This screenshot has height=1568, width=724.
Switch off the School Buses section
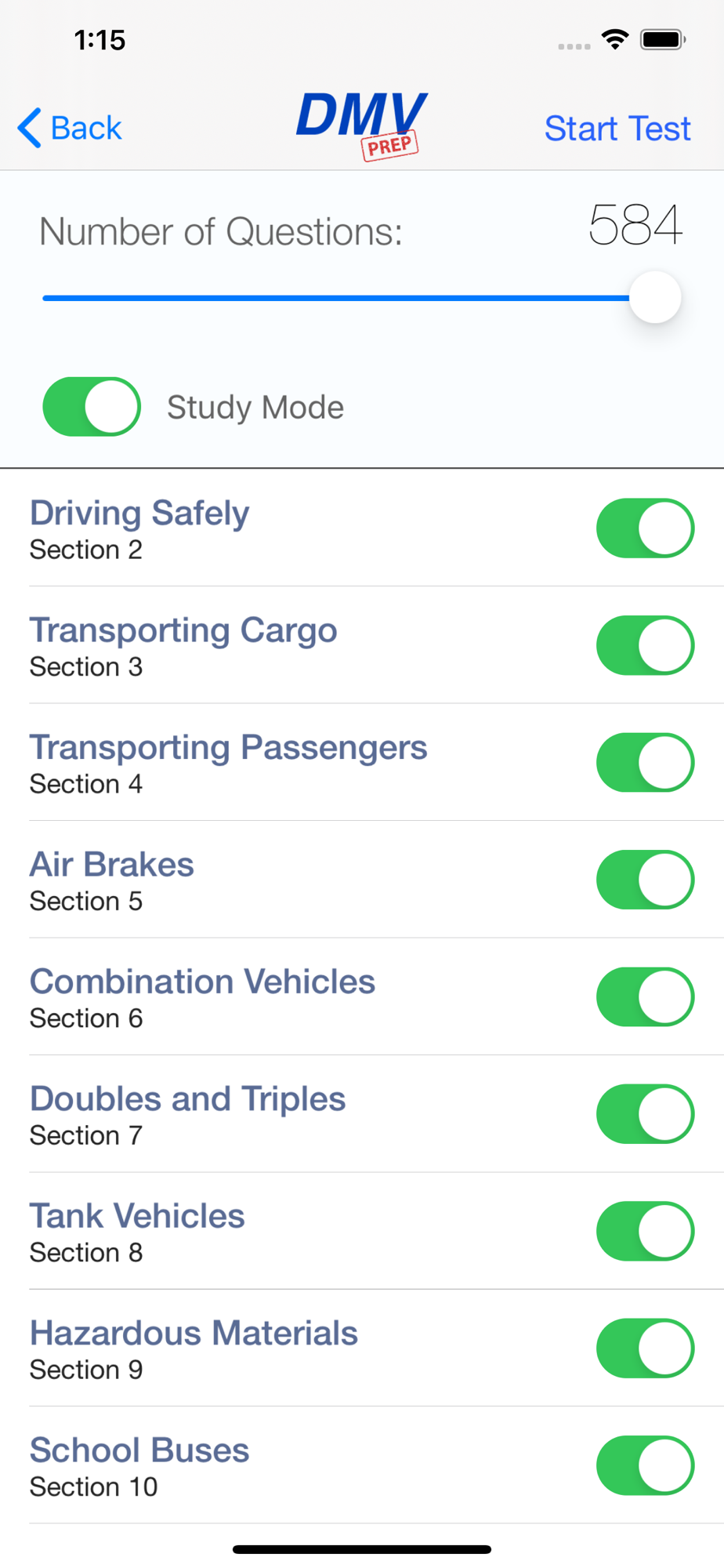(645, 1466)
